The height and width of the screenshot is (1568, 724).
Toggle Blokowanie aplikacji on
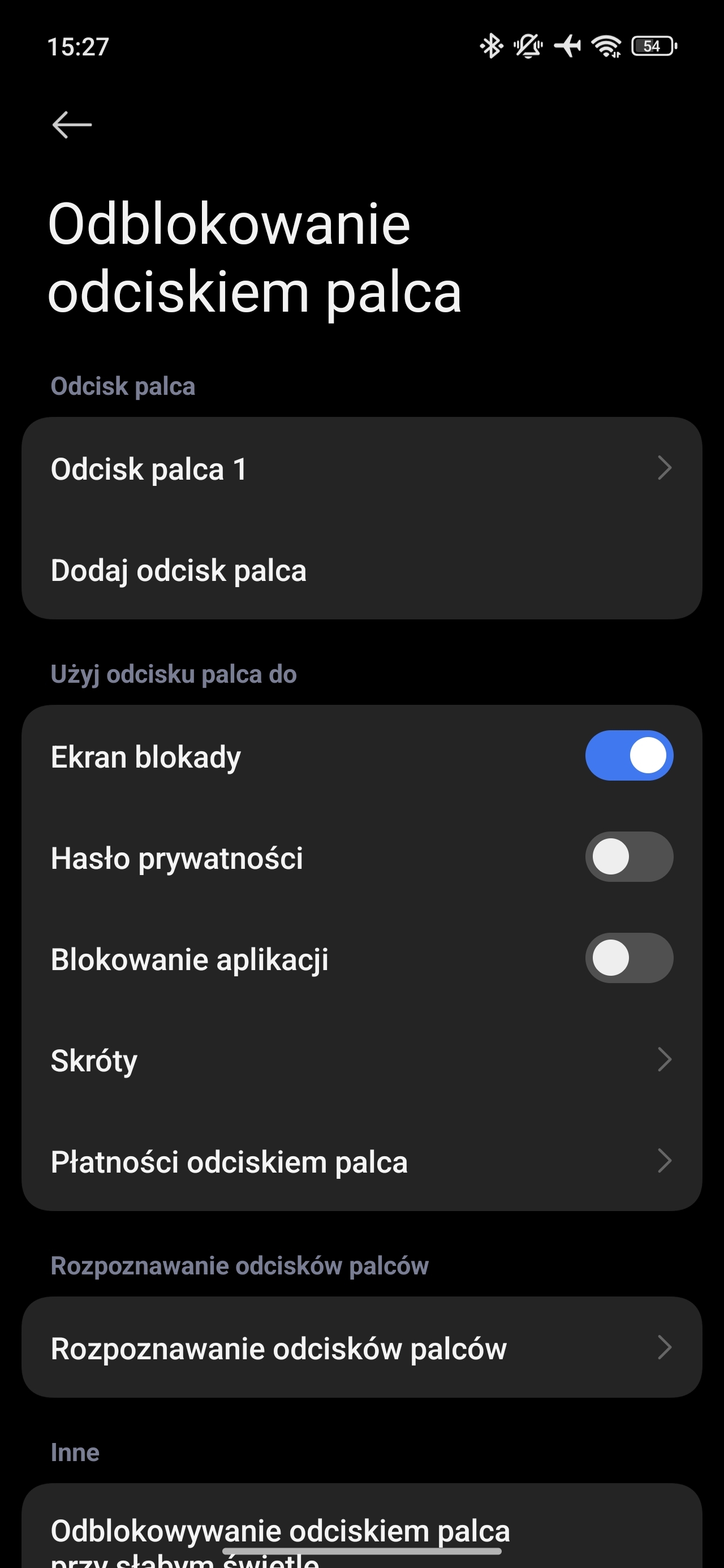click(629, 958)
